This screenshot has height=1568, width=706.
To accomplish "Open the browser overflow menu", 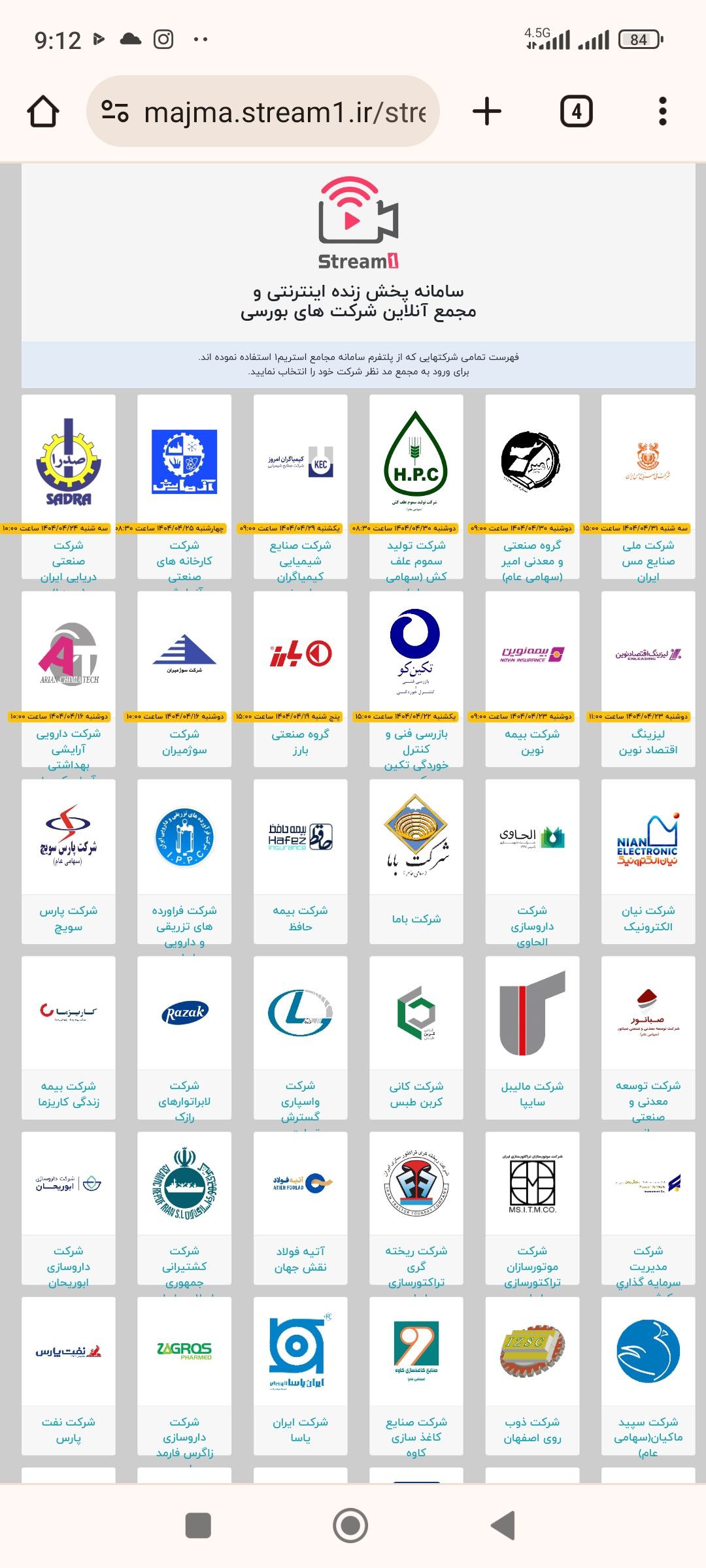I will (662, 112).
